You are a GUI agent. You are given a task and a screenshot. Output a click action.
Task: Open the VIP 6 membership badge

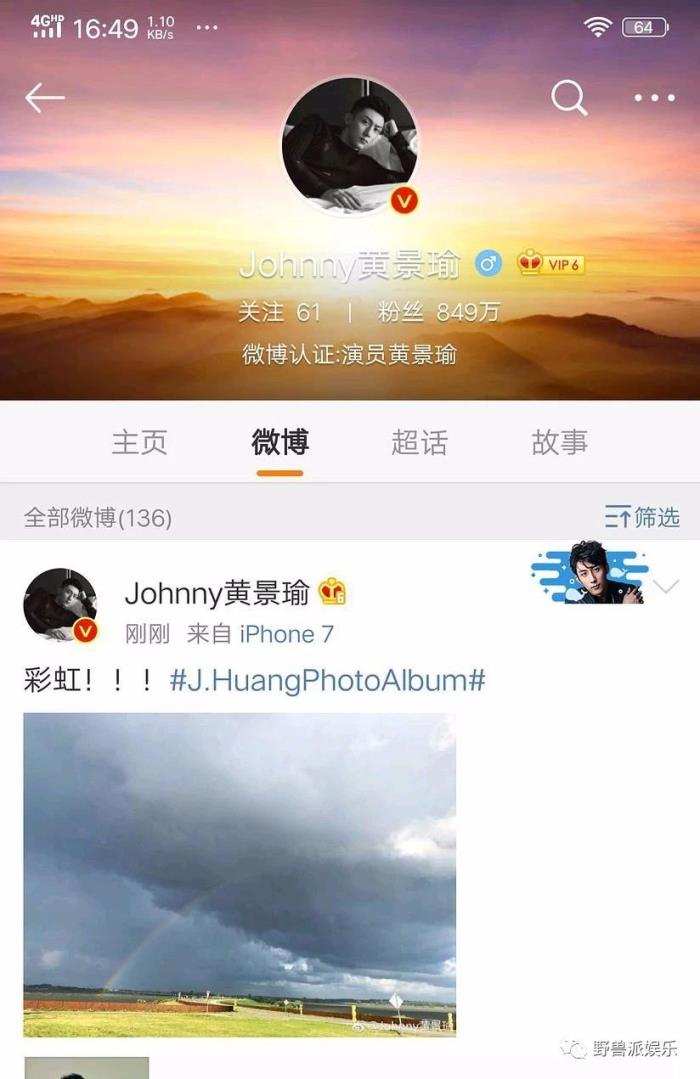click(x=550, y=264)
